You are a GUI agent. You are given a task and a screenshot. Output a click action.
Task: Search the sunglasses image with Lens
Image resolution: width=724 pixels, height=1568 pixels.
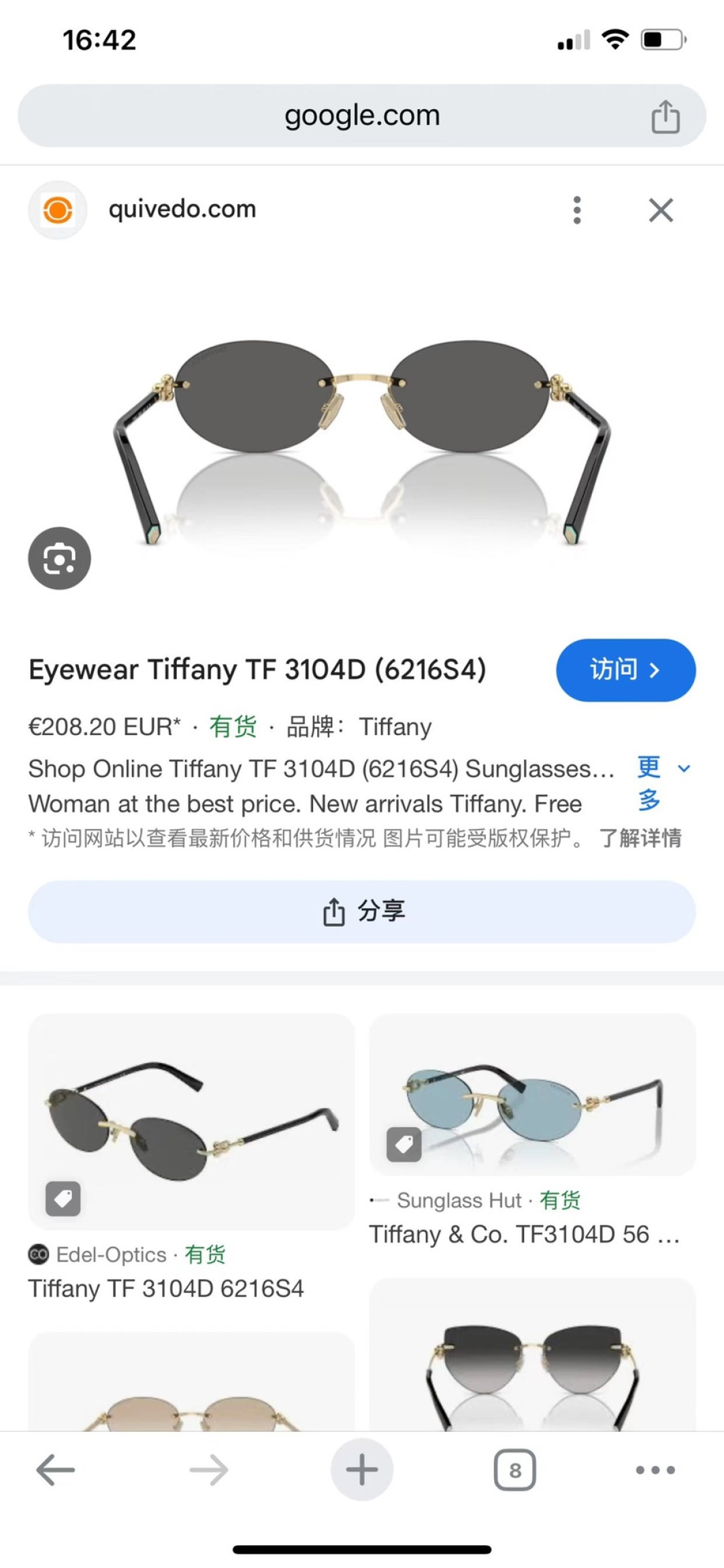[x=59, y=558]
